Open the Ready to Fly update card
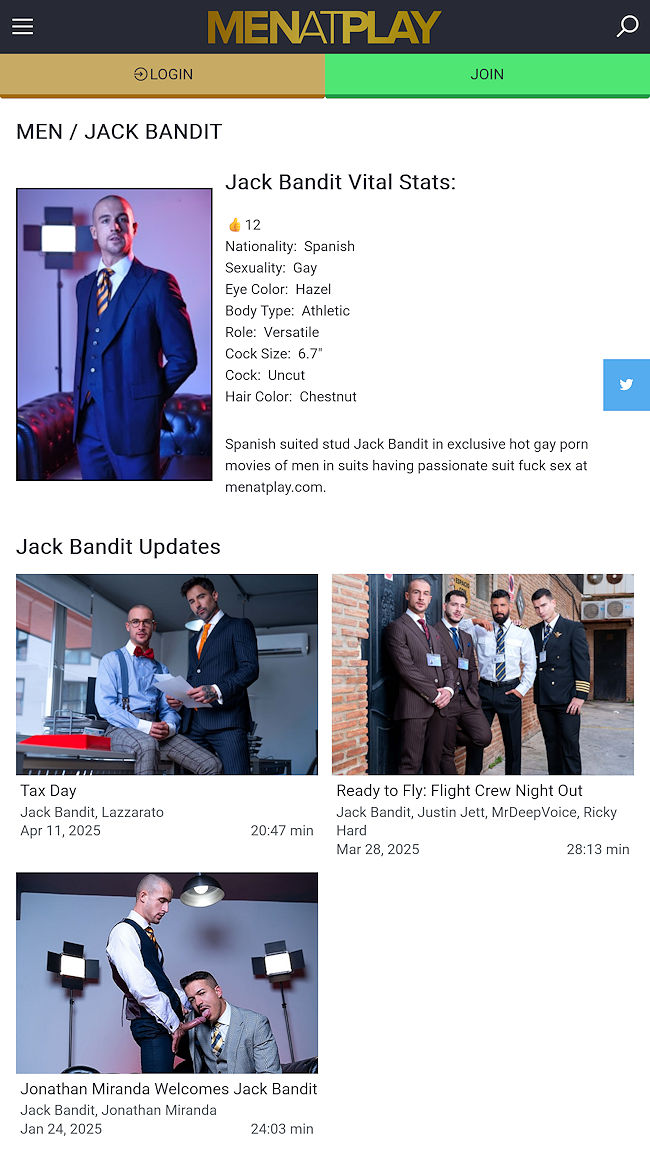 [482, 674]
